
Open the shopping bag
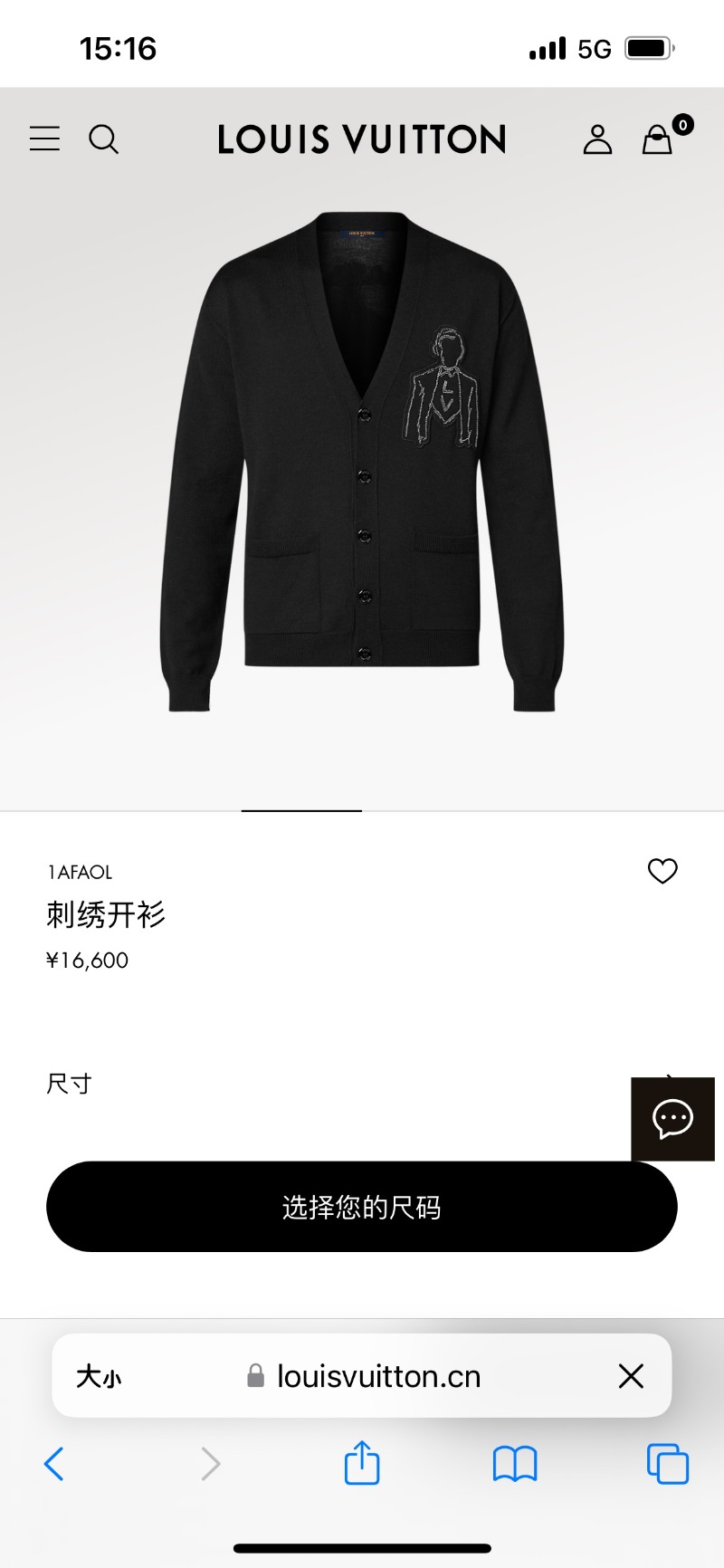(x=658, y=139)
